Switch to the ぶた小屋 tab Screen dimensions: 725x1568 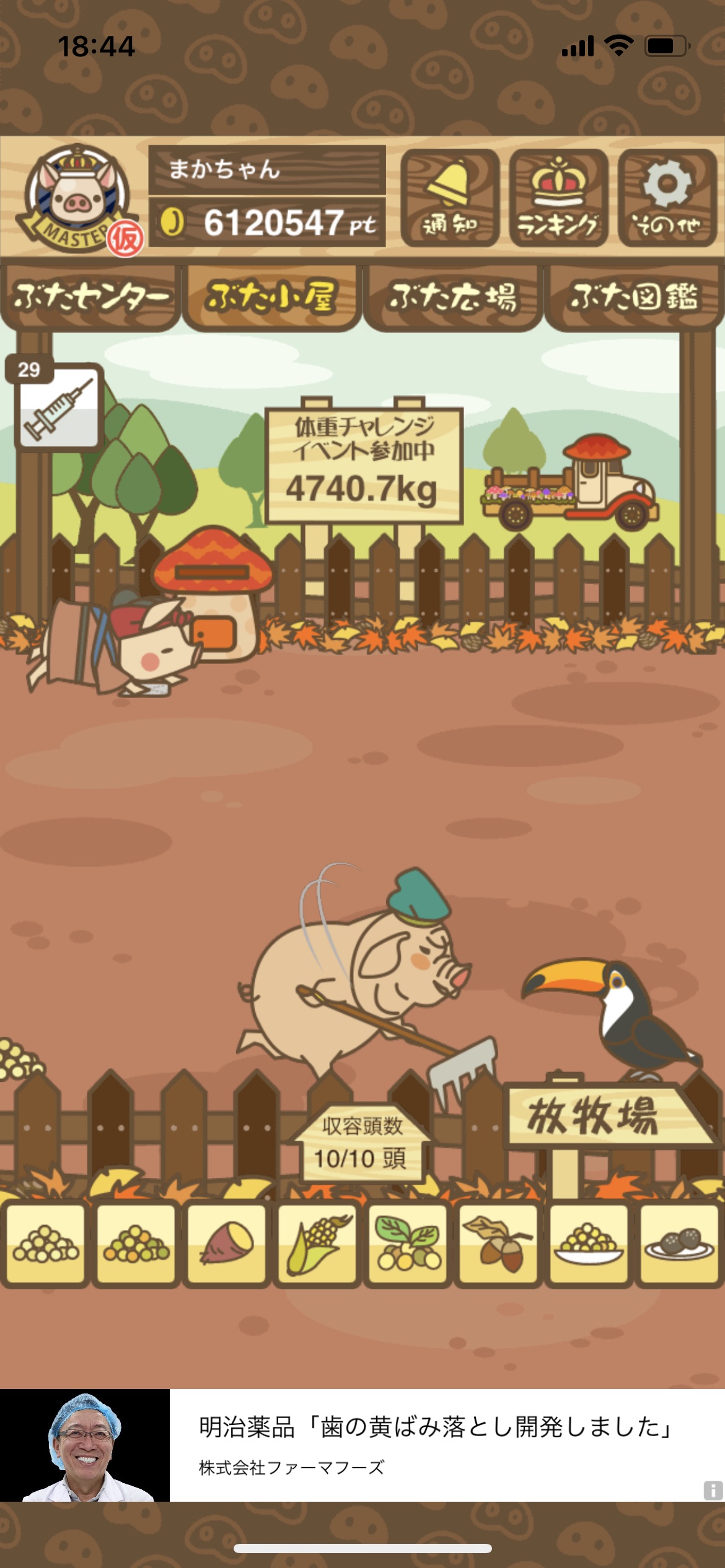[271, 297]
